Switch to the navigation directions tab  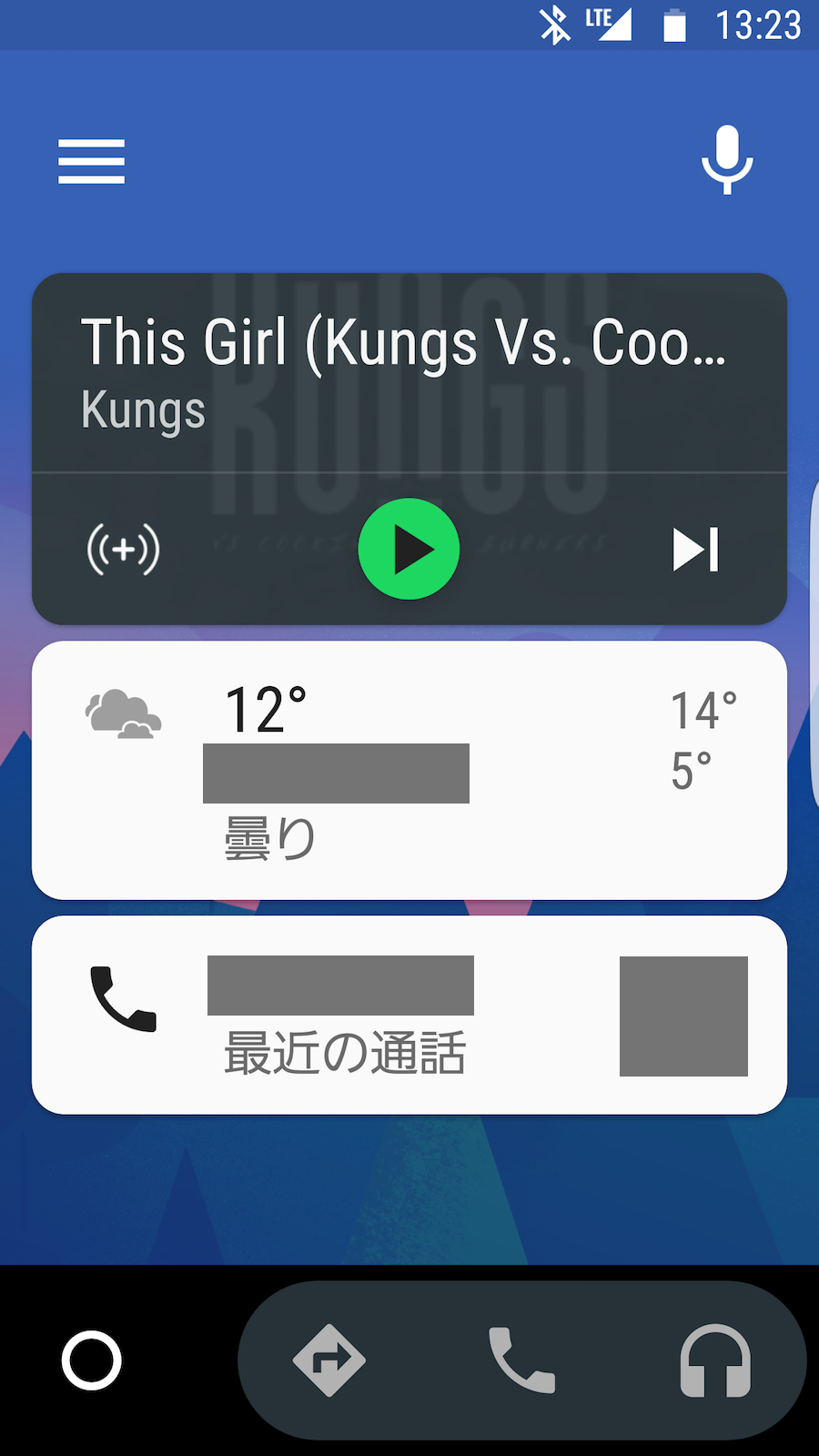pos(329,1360)
